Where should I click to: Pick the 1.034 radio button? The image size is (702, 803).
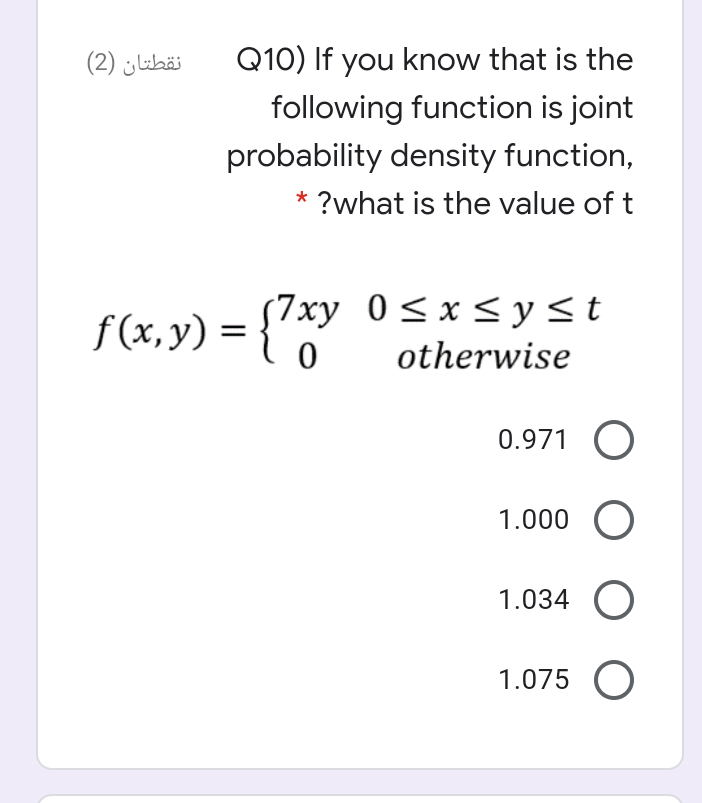tap(614, 601)
